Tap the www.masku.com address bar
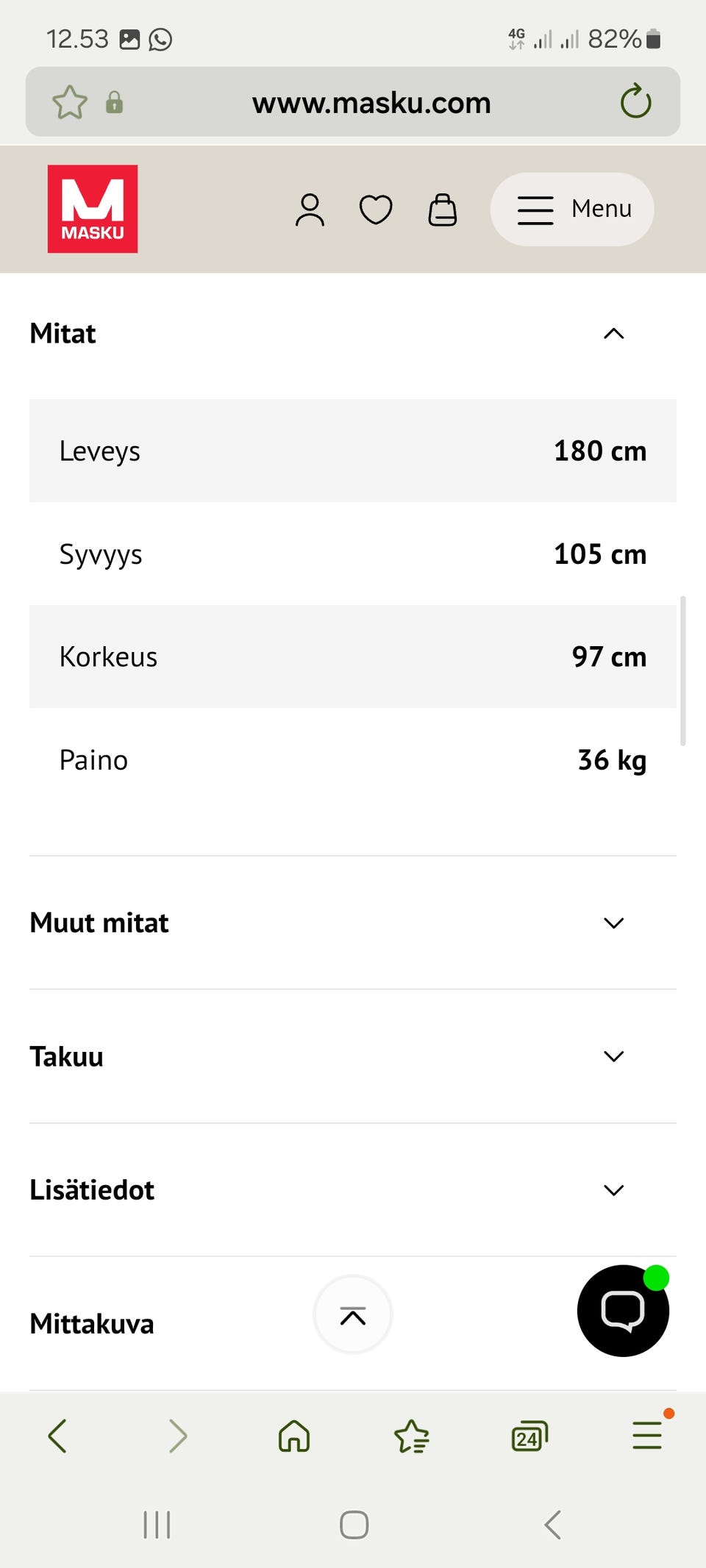This screenshot has height=1568, width=706. (x=371, y=102)
